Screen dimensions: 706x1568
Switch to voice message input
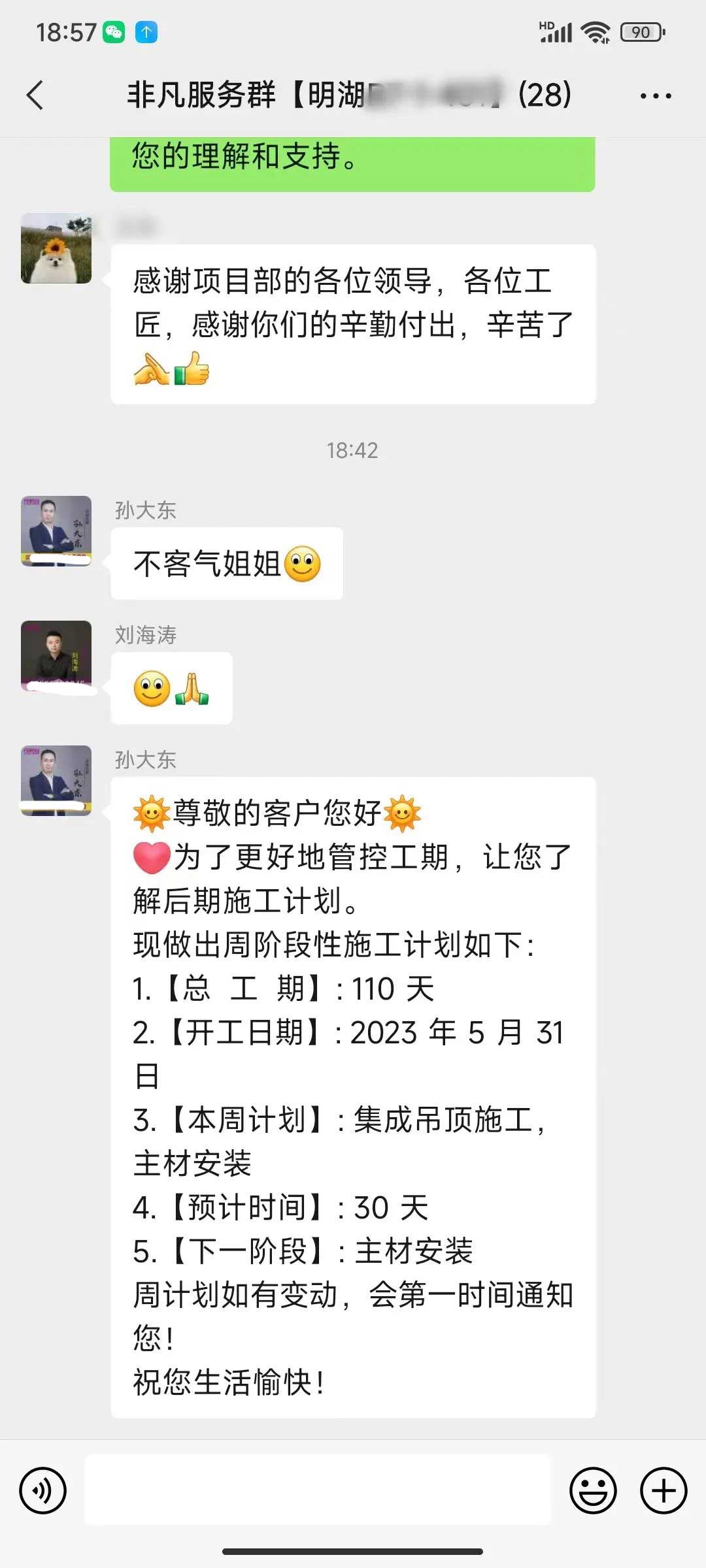pos(43,1490)
